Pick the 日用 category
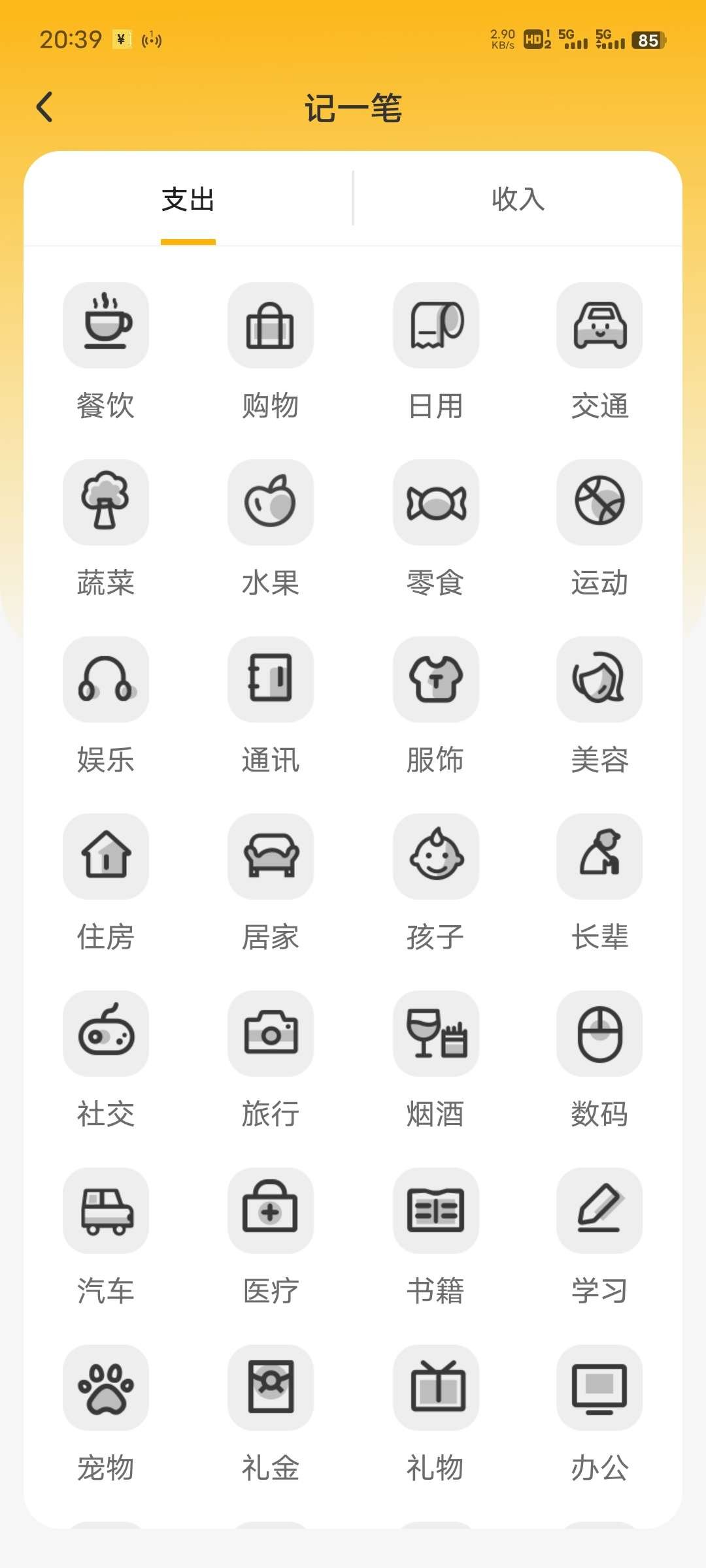 point(436,325)
